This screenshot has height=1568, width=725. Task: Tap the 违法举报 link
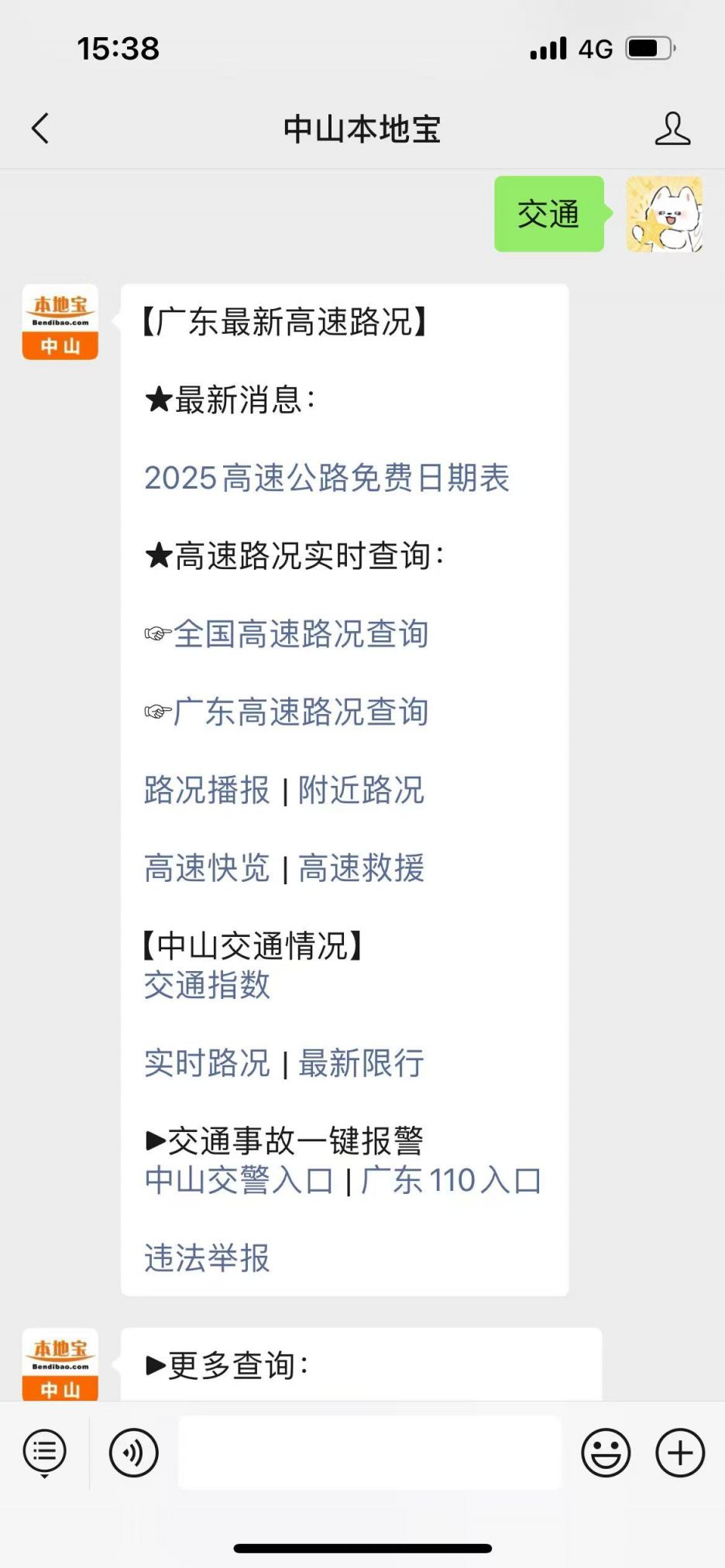click(x=207, y=1258)
